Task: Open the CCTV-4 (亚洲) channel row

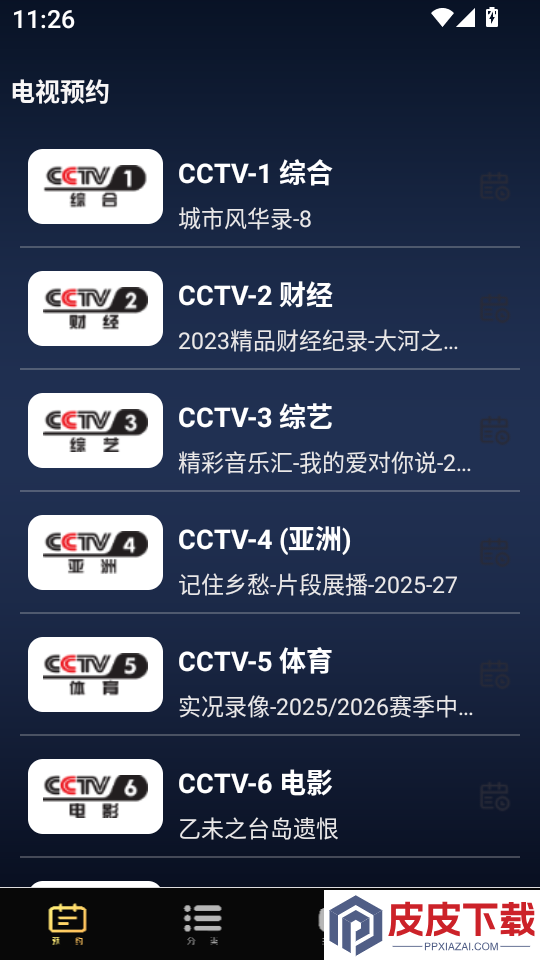Action: point(270,552)
